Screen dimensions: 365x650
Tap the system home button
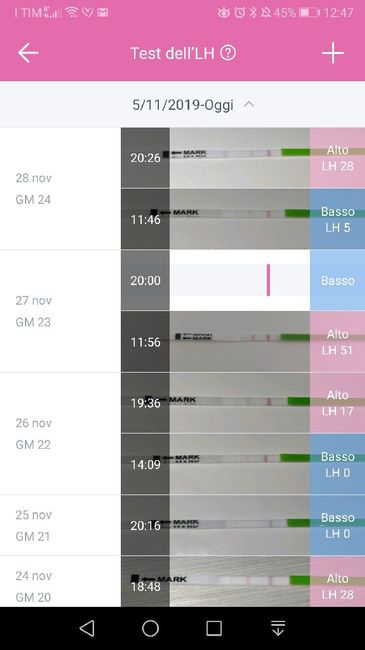pos(150,628)
